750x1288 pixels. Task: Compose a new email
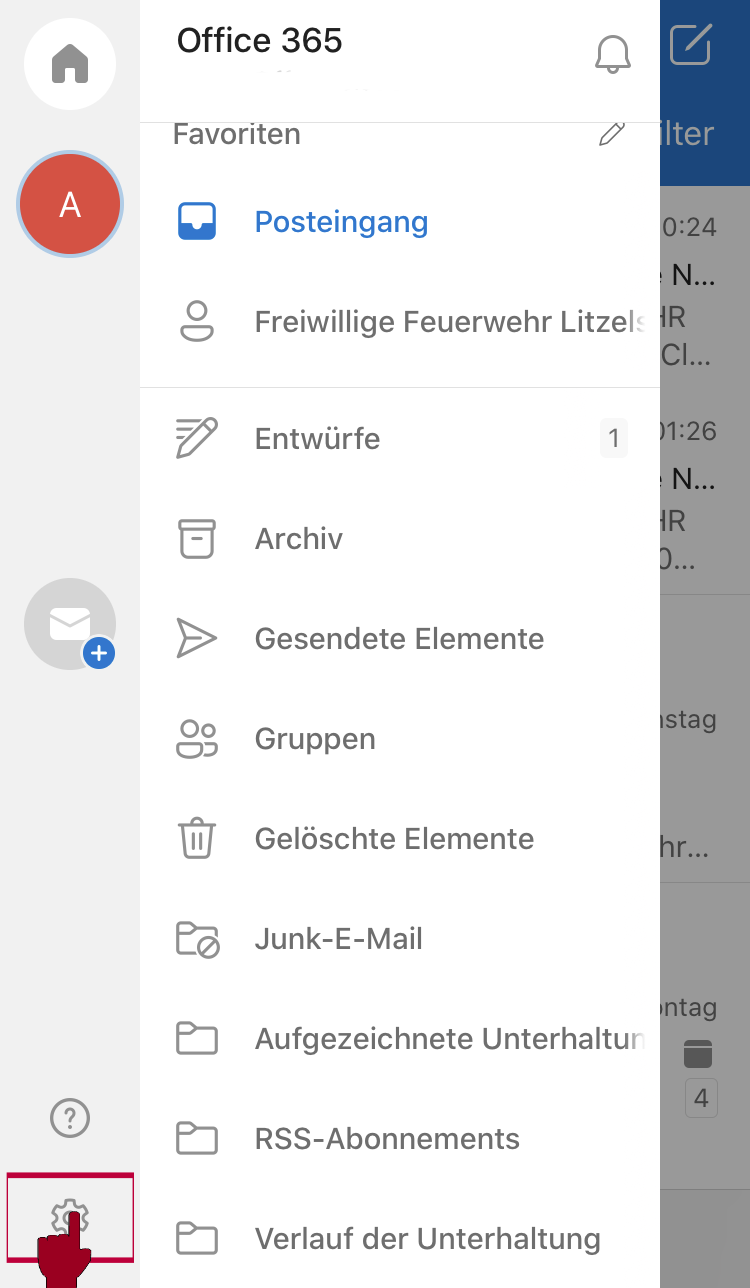pyautogui.click(x=691, y=45)
